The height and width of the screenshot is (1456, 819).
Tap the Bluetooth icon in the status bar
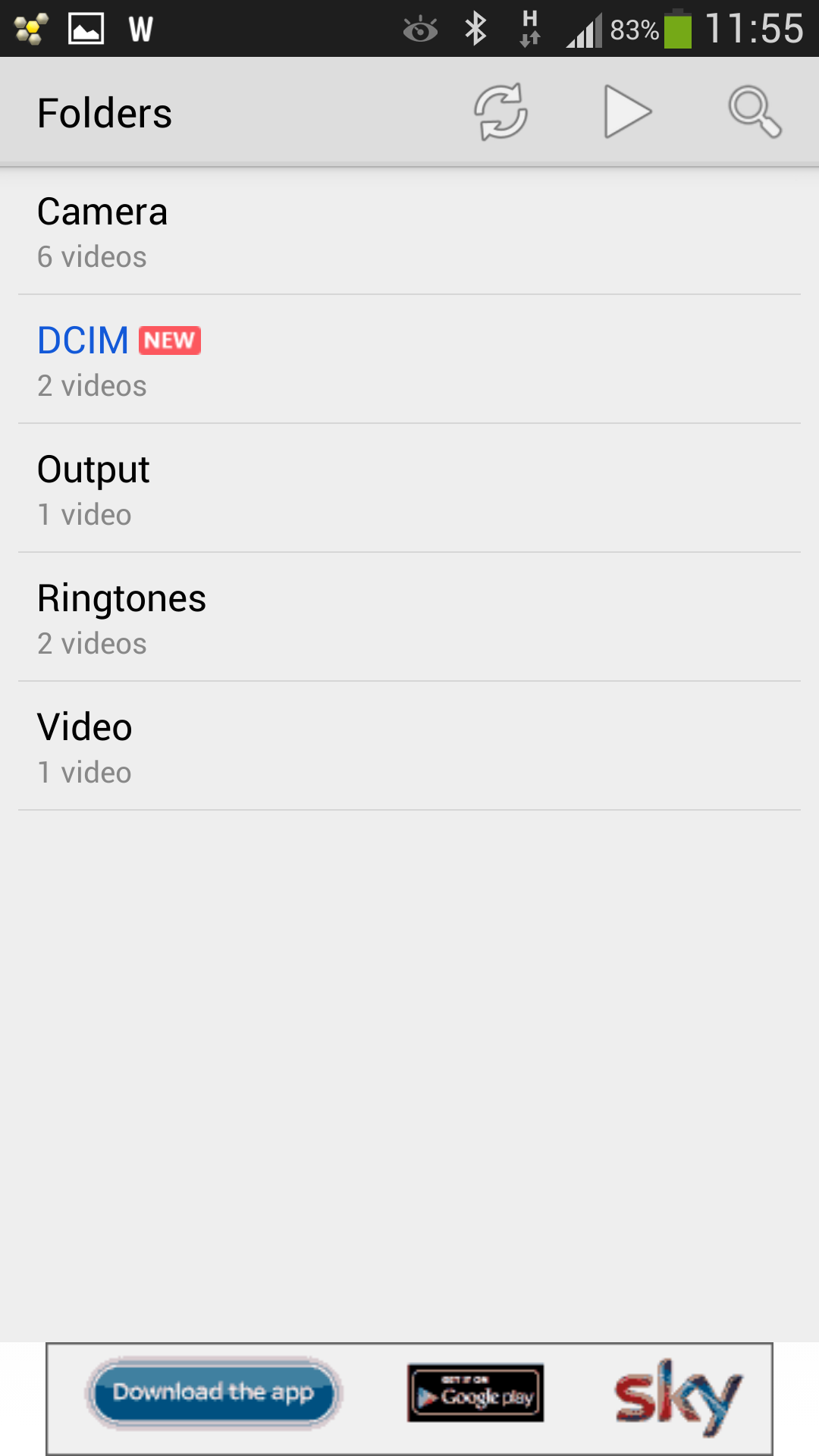click(475, 29)
